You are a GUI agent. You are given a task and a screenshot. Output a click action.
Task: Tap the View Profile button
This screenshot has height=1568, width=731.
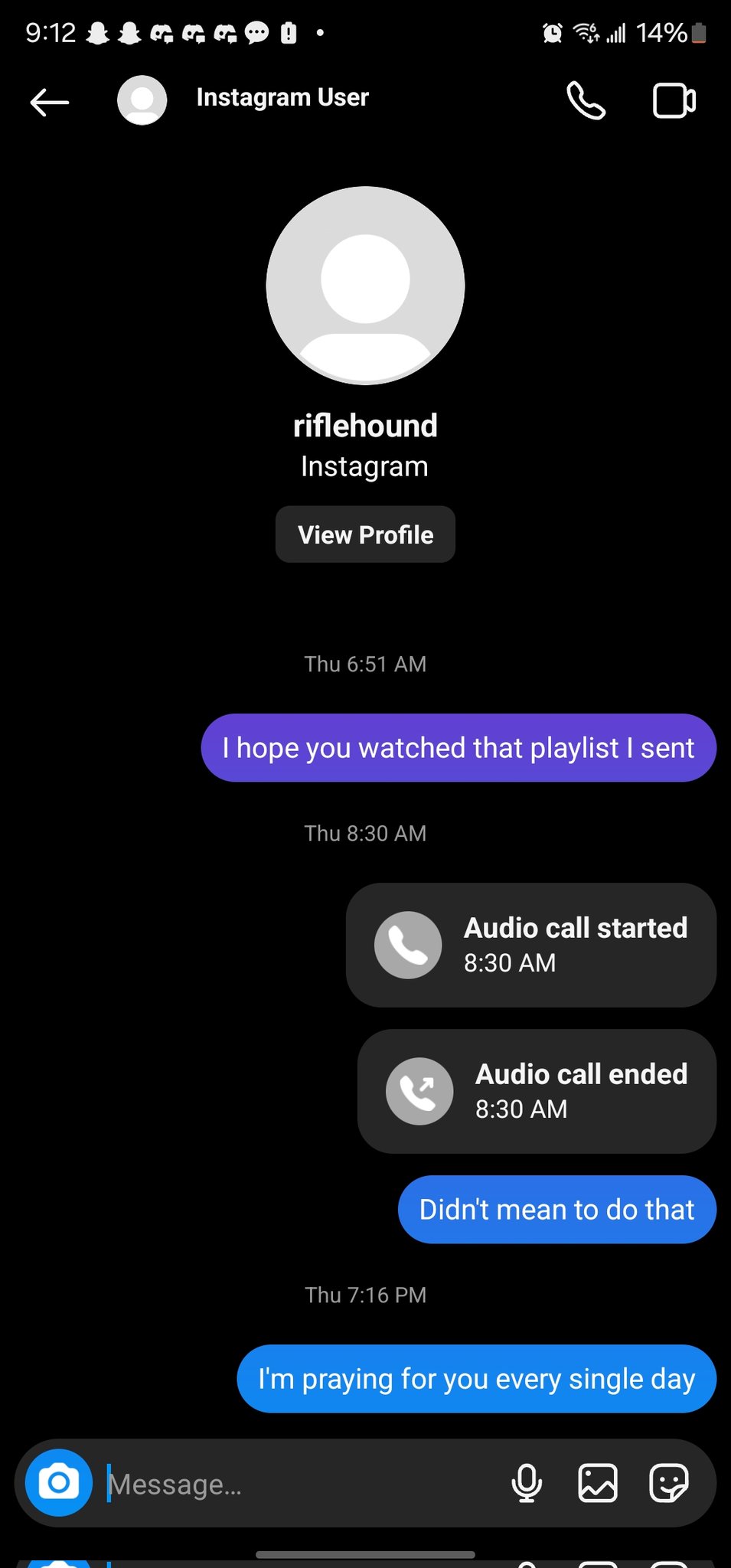tap(365, 534)
